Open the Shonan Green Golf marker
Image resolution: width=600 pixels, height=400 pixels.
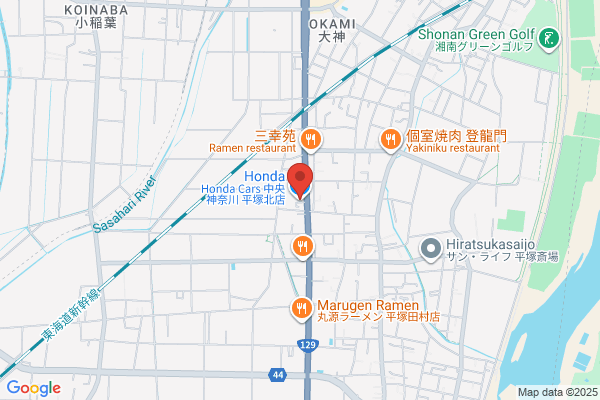pyautogui.click(x=549, y=39)
